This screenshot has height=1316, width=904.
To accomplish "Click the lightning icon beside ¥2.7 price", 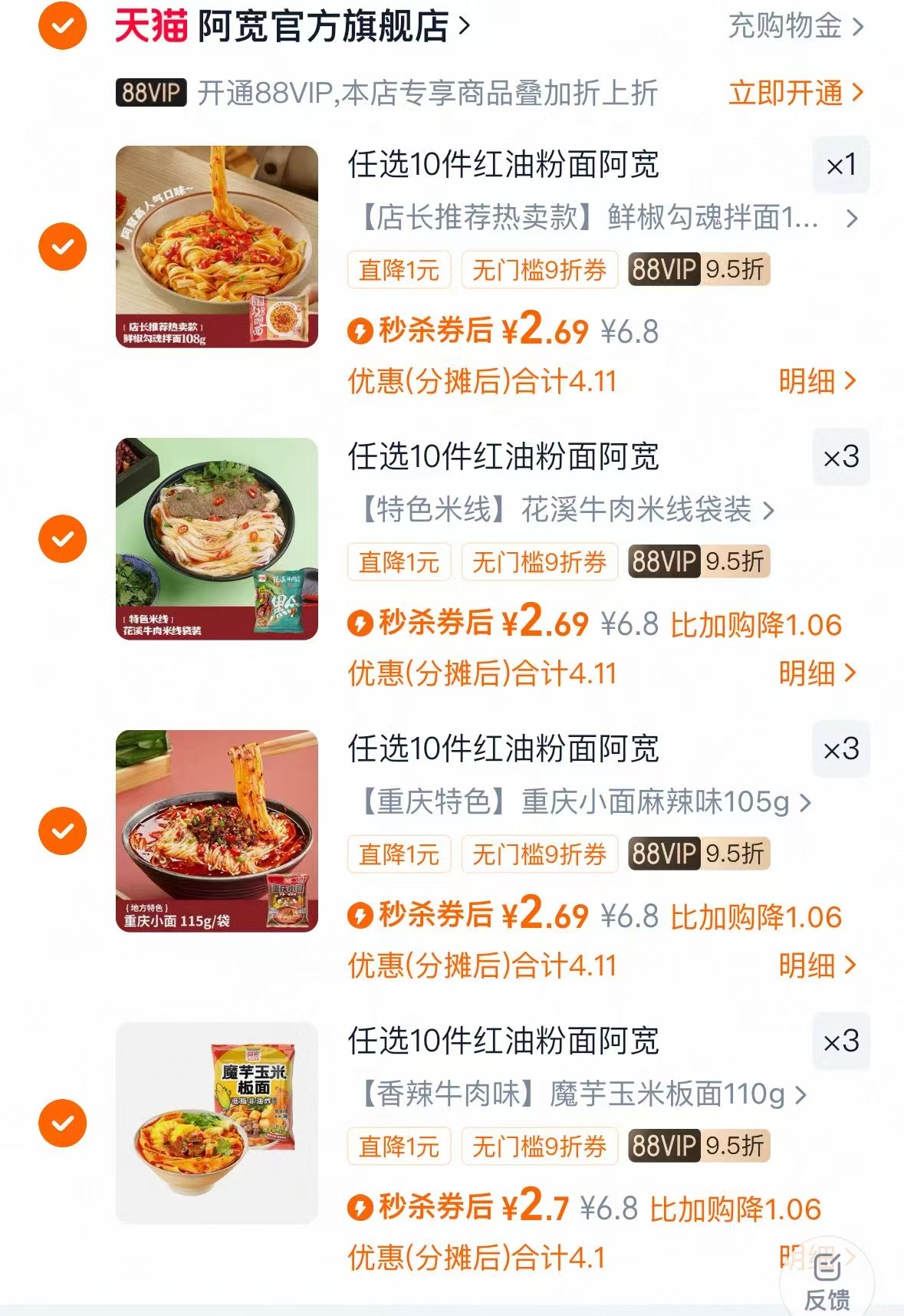I will (x=359, y=1207).
